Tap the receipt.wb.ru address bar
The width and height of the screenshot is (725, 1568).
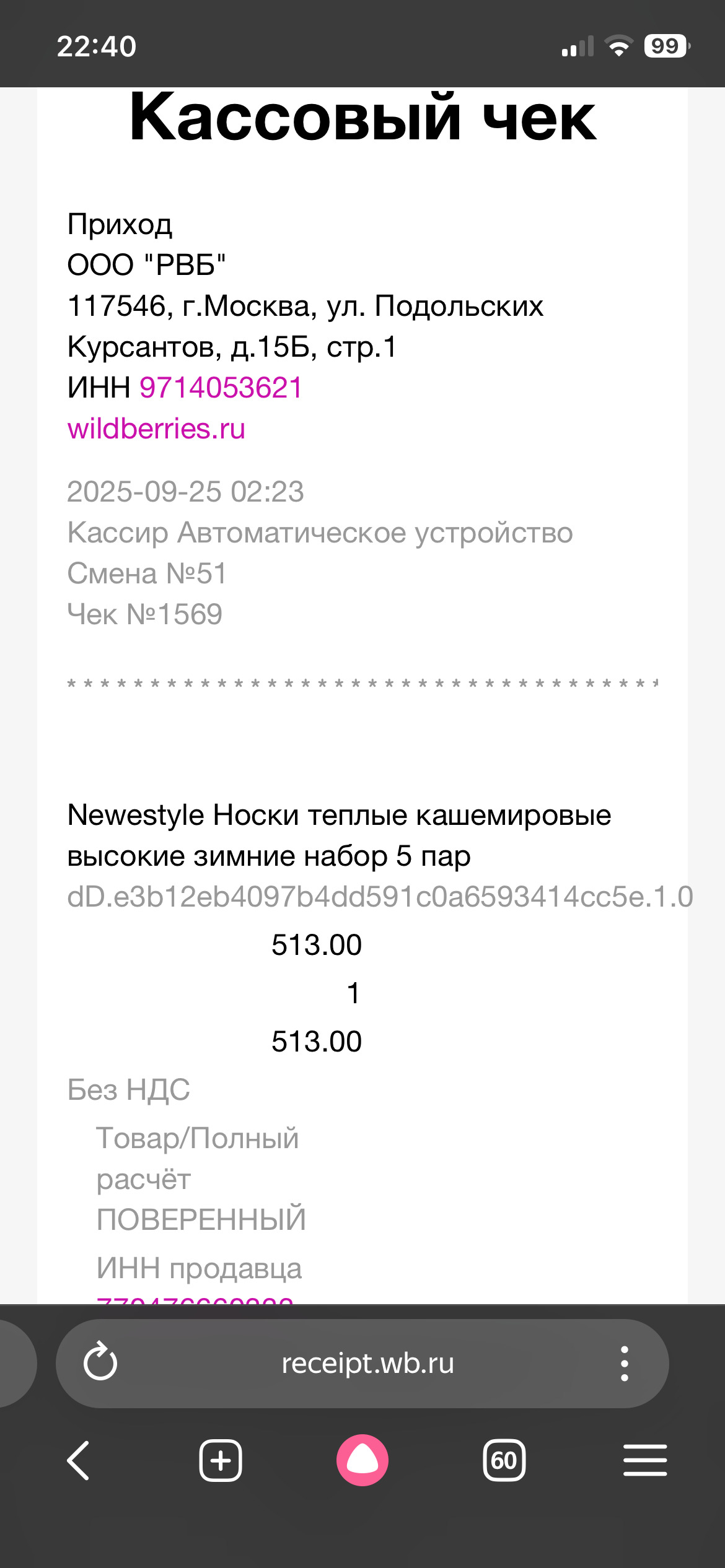367,1363
